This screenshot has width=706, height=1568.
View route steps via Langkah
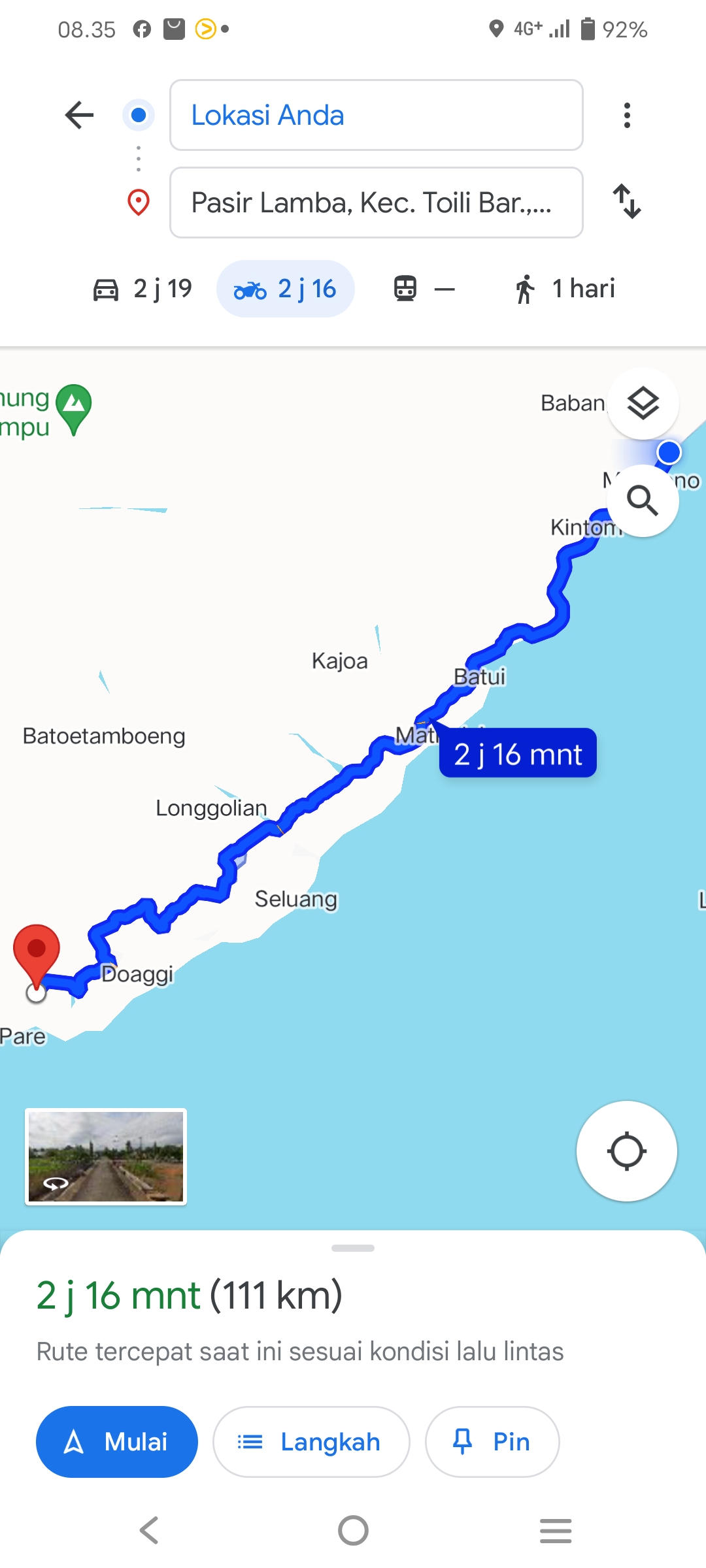click(311, 1442)
